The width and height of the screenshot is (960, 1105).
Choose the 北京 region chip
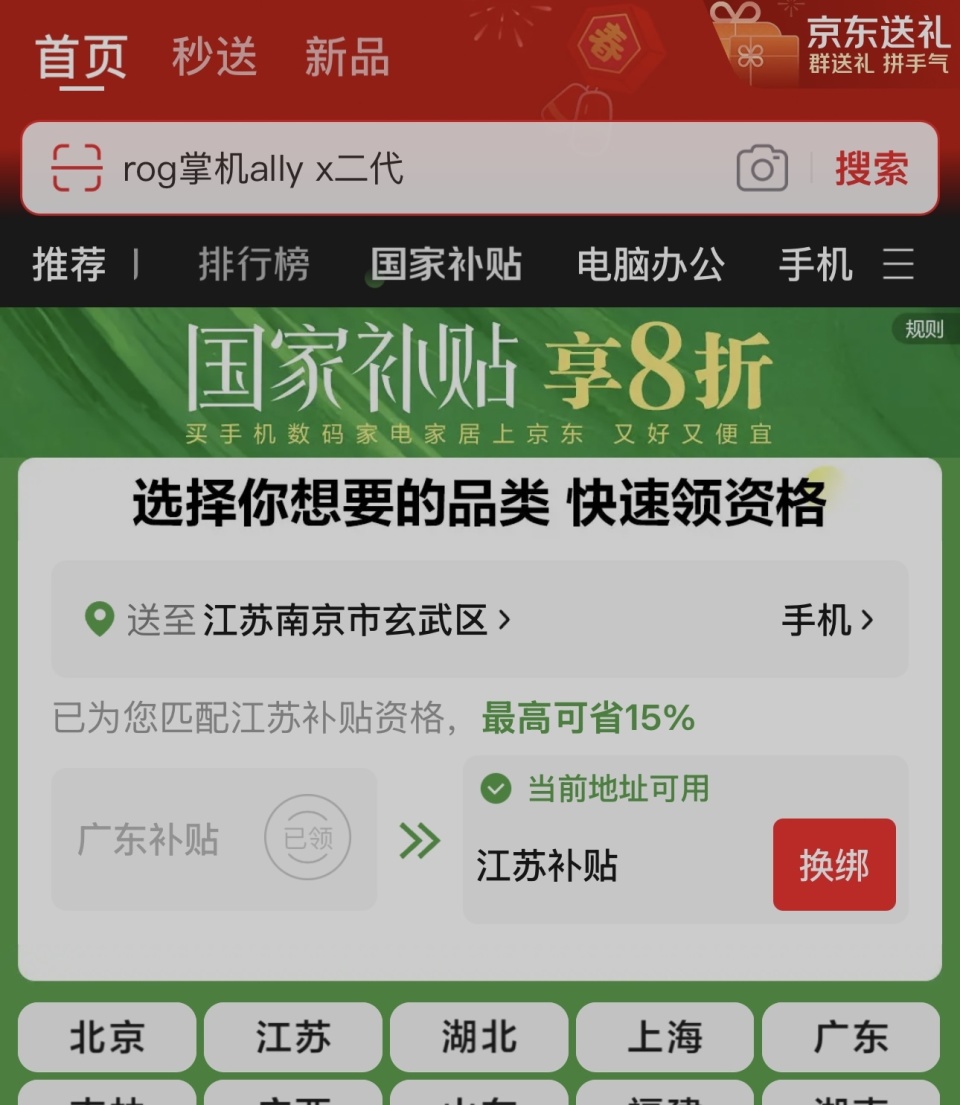[107, 1037]
